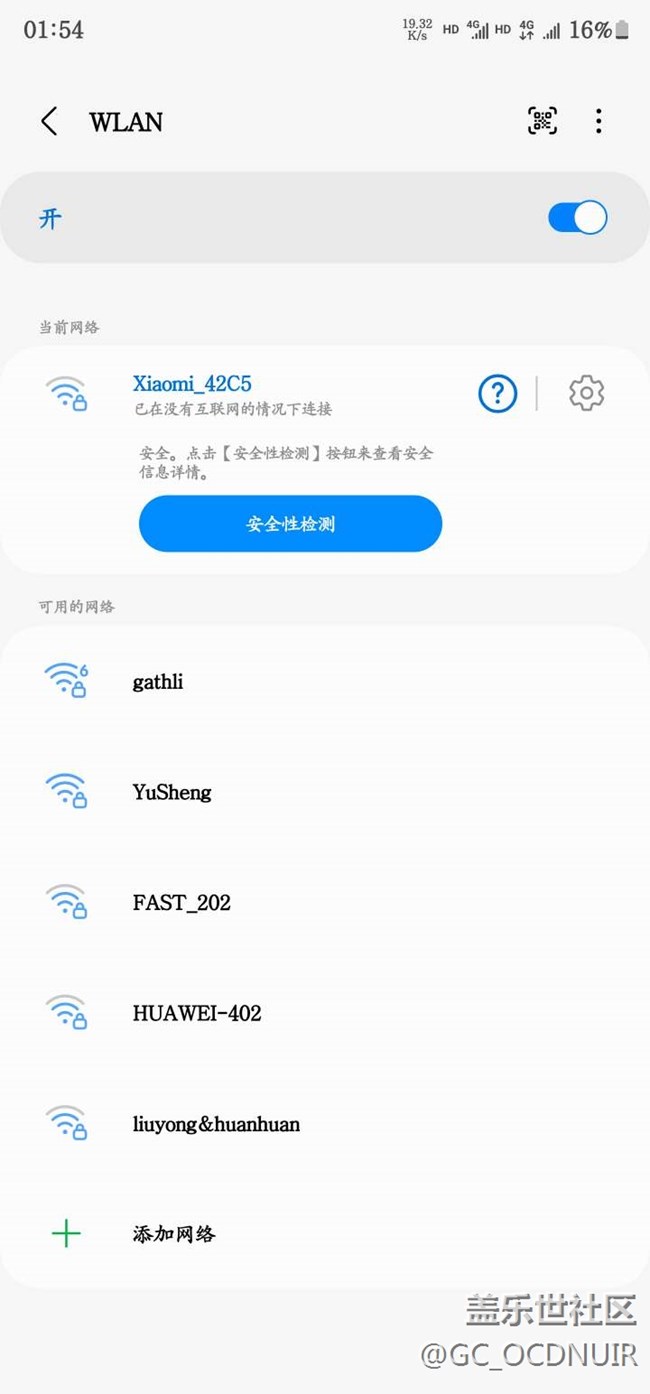Open the overflow menu
Screen dimensions: 650x1394
[598, 122]
